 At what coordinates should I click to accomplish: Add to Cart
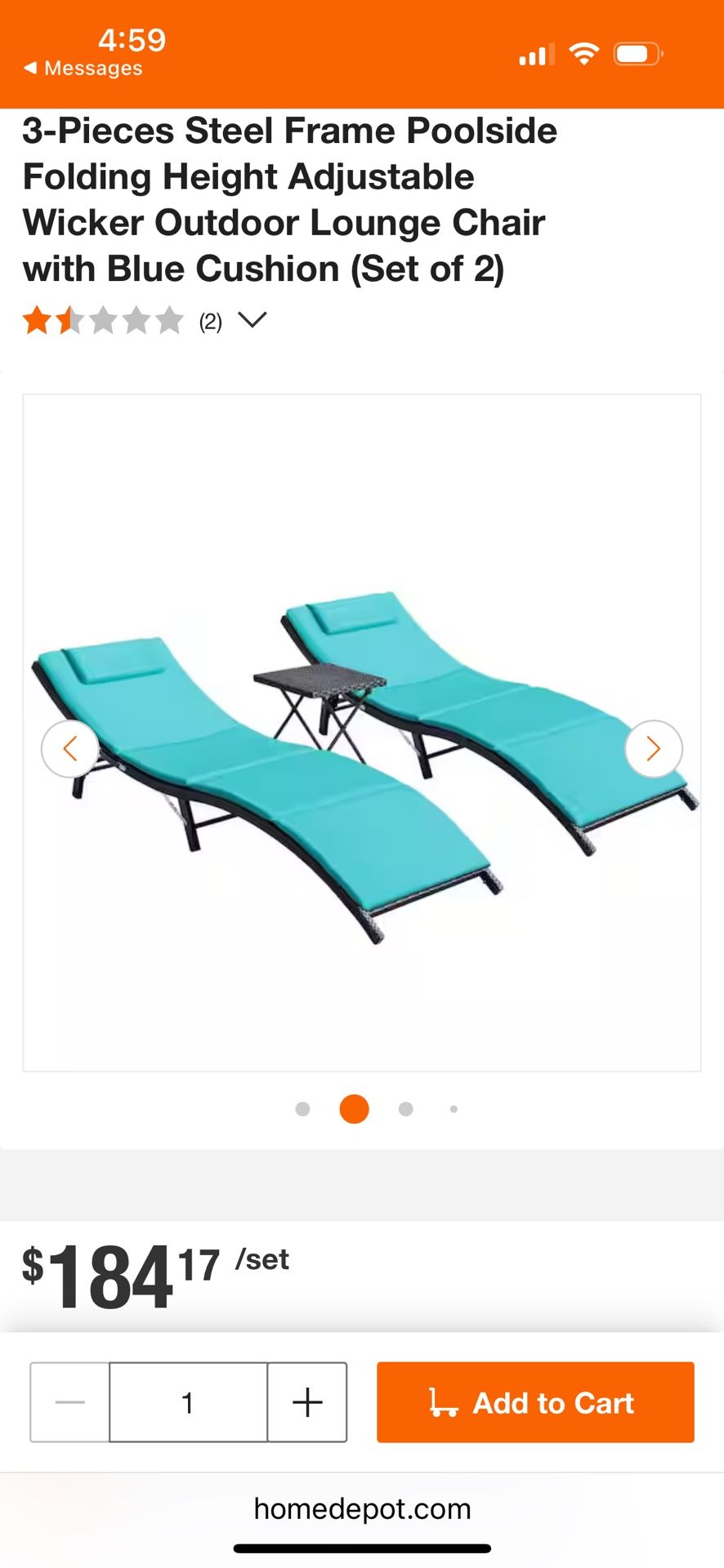535,1402
